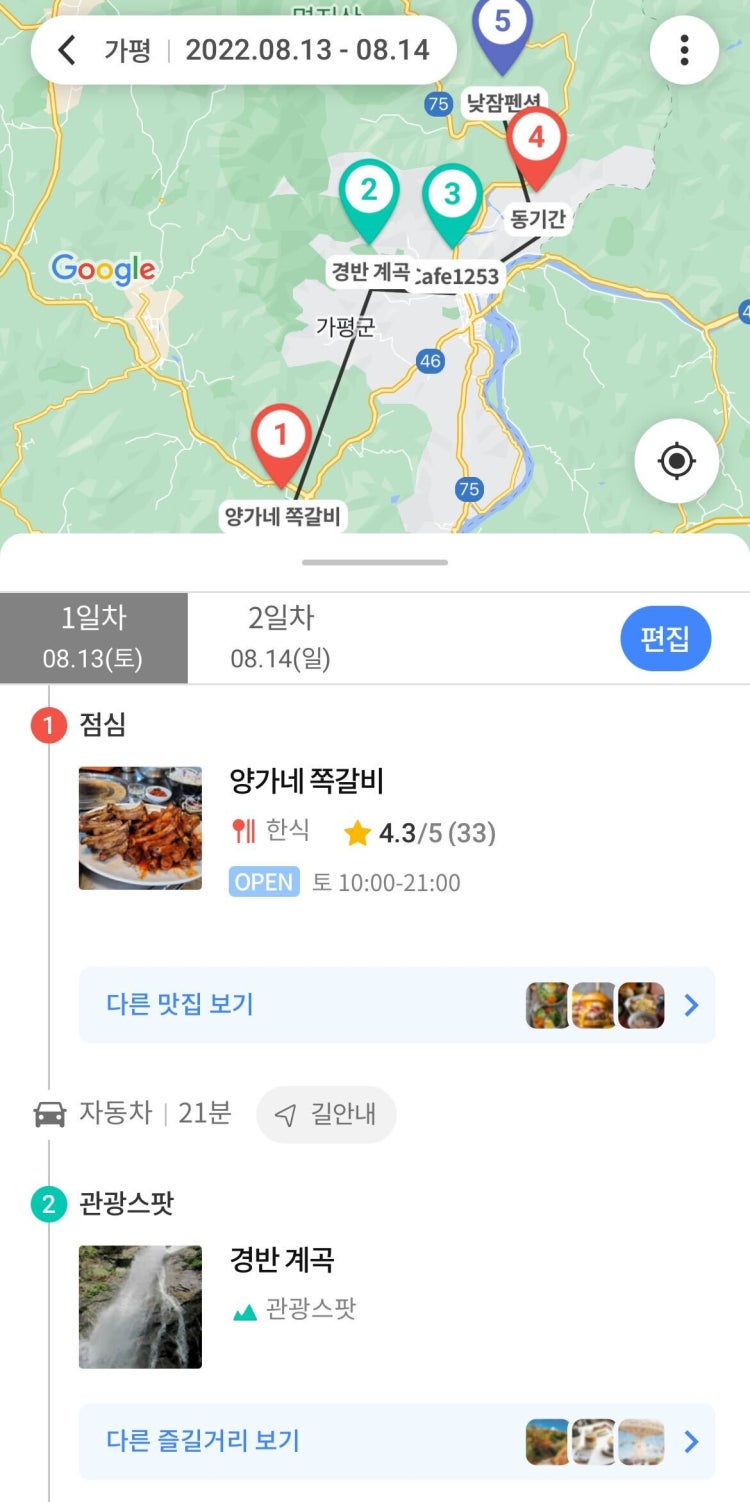The width and height of the screenshot is (750, 1502).
Task: Start 길안내 navigation
Action: [326, 1114]
